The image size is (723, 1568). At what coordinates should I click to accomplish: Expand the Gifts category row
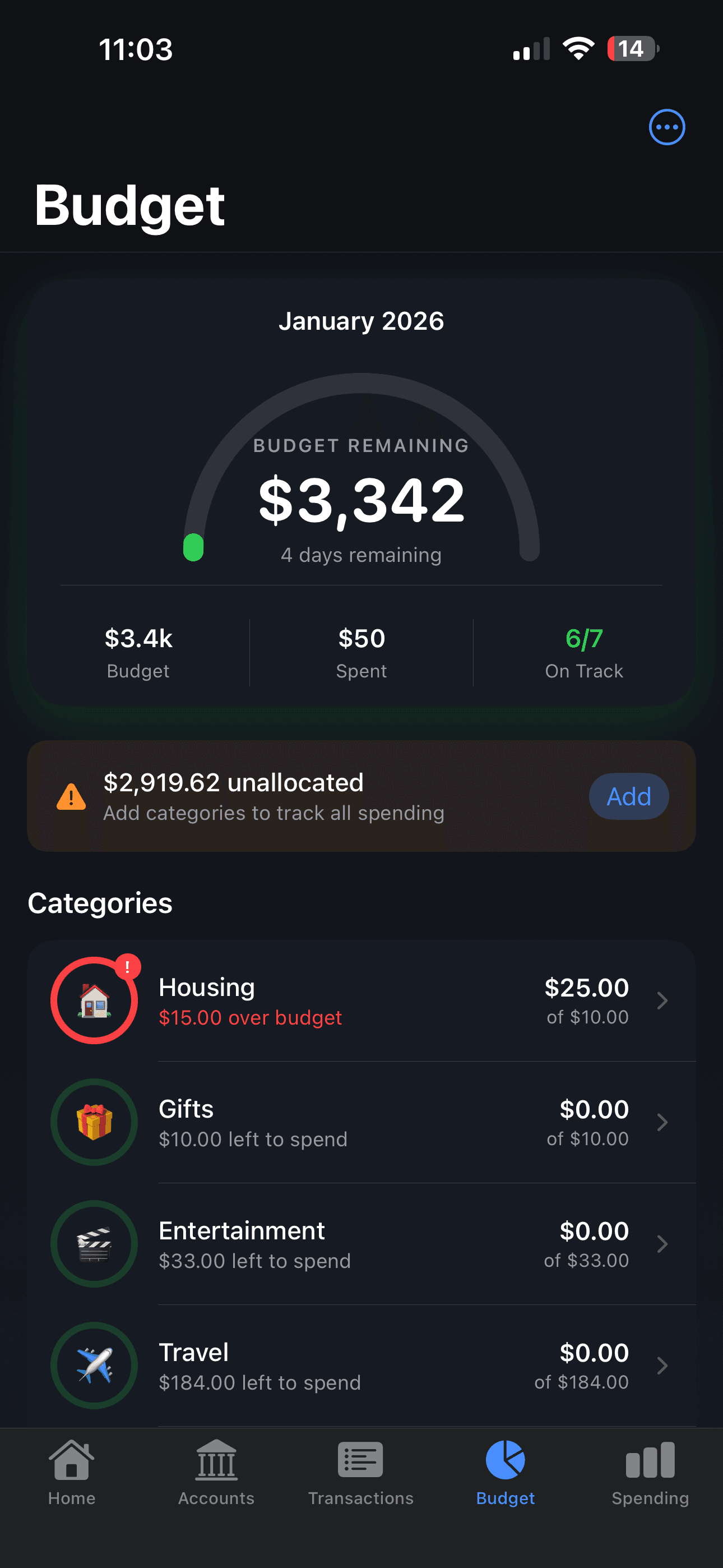pos(662,1122)
